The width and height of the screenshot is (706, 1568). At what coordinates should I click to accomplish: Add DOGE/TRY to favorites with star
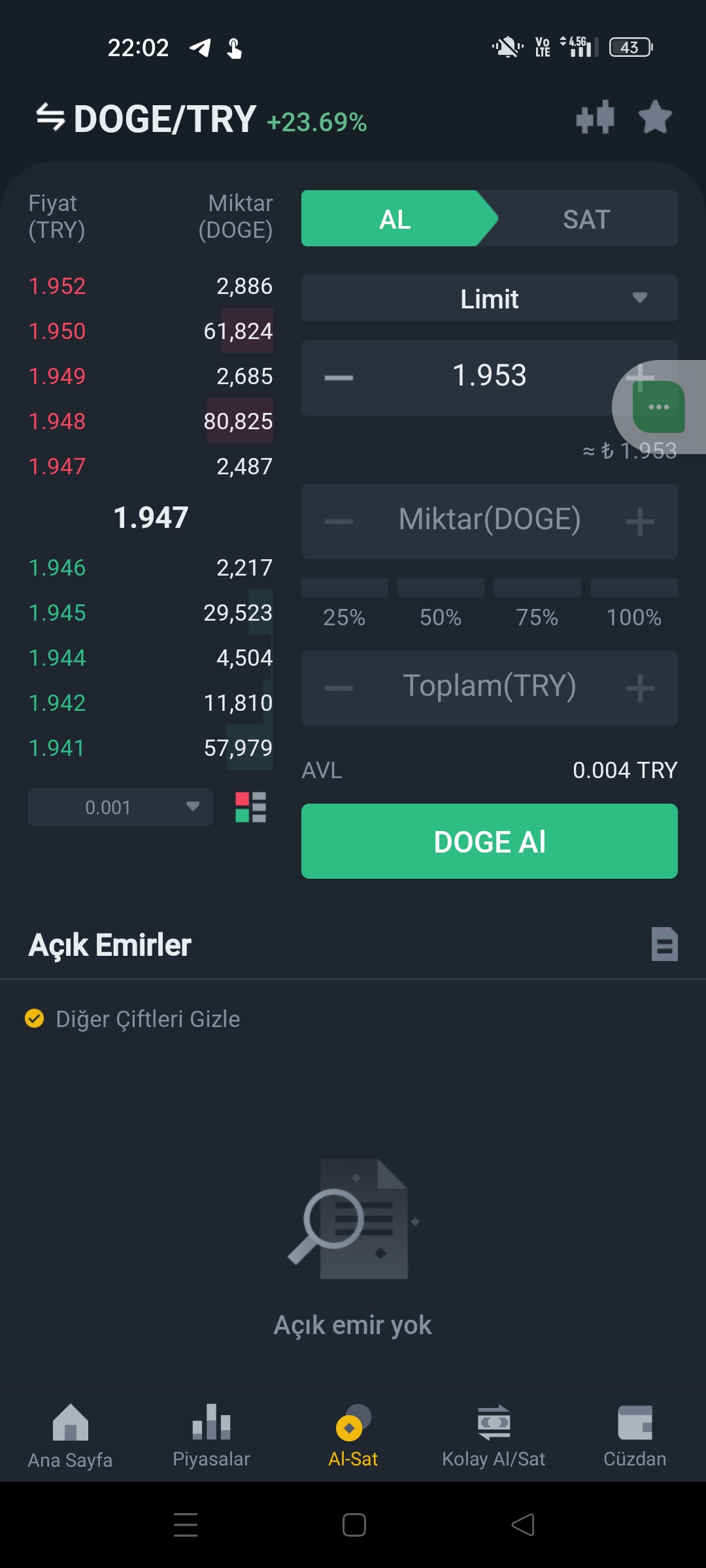655,118
